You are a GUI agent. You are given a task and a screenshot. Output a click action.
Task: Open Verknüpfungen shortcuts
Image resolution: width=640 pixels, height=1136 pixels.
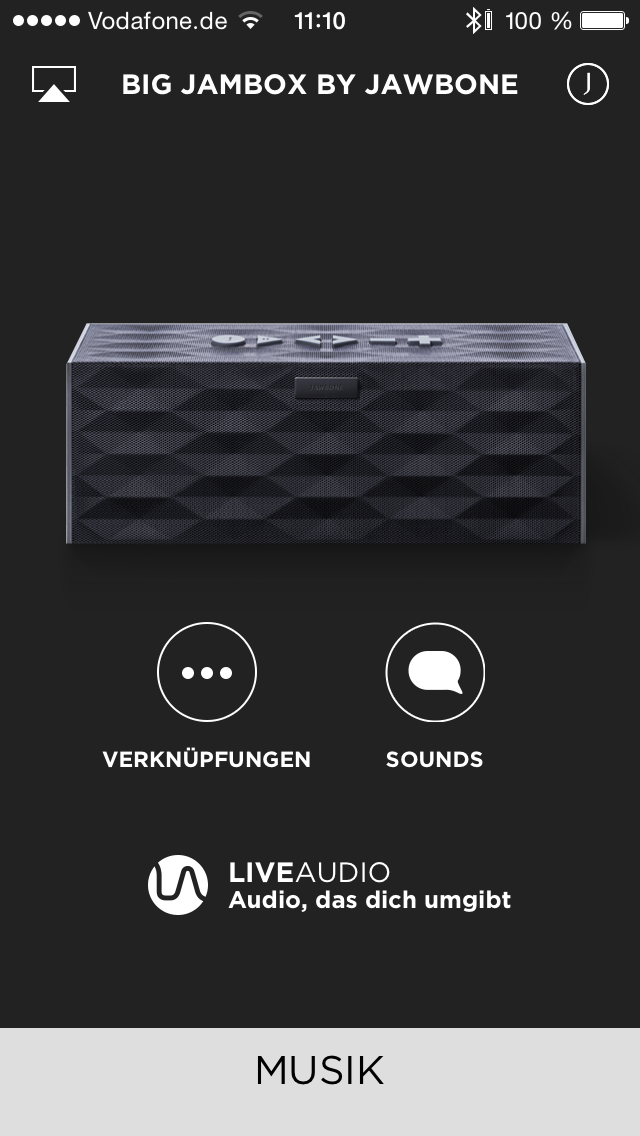[x=207, y=672]
